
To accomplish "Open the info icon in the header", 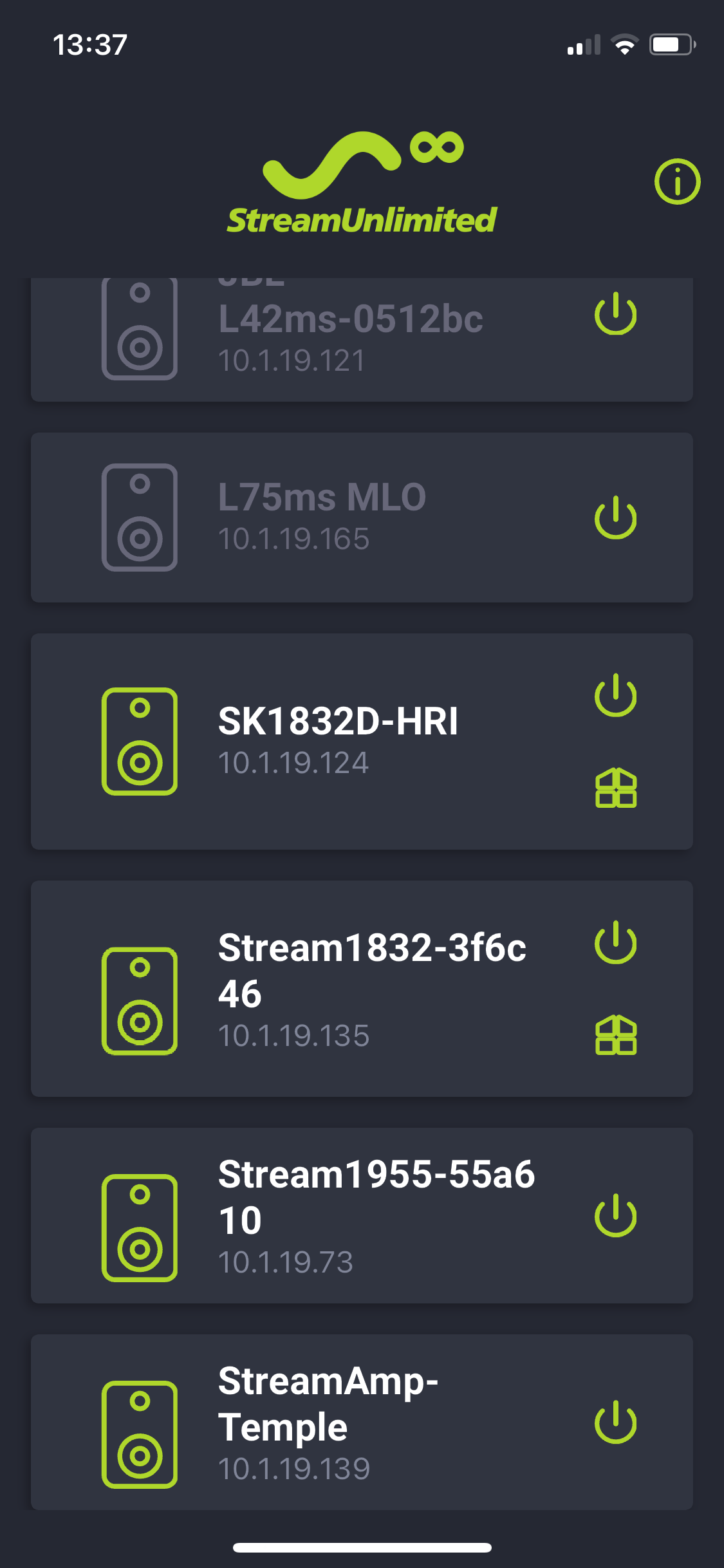I will [677, 182].
